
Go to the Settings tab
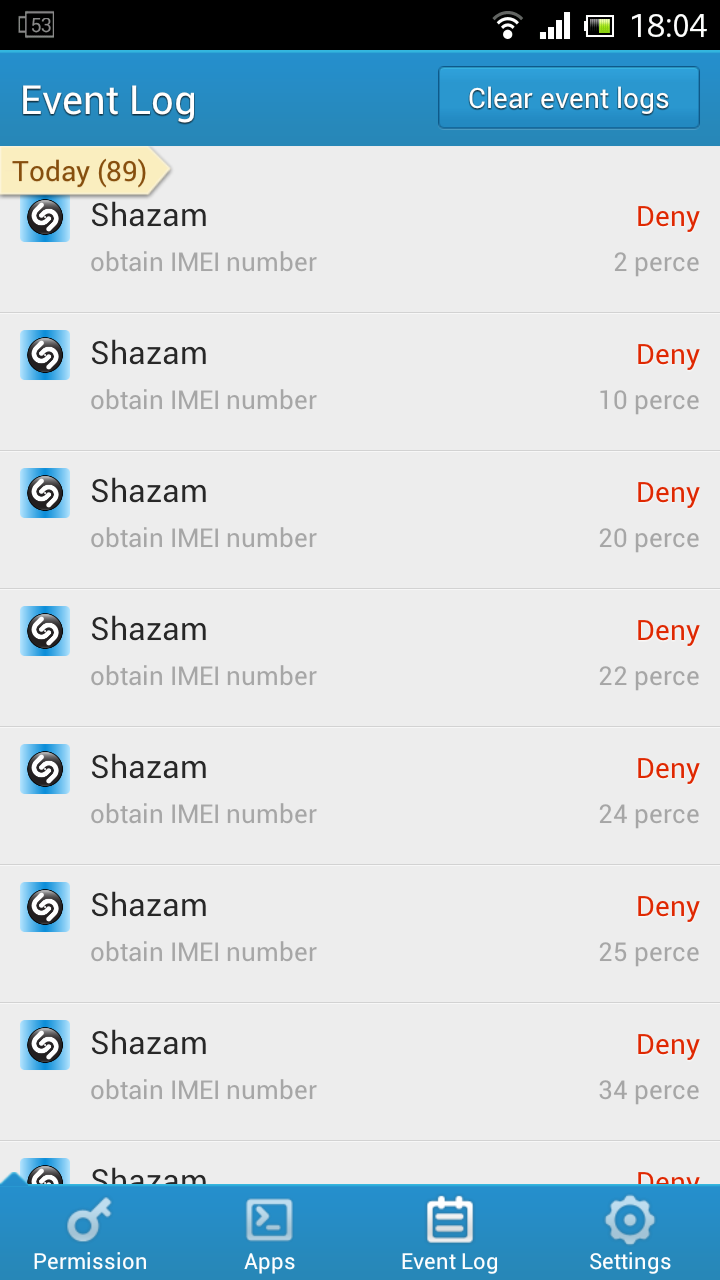coord(630,1233)
